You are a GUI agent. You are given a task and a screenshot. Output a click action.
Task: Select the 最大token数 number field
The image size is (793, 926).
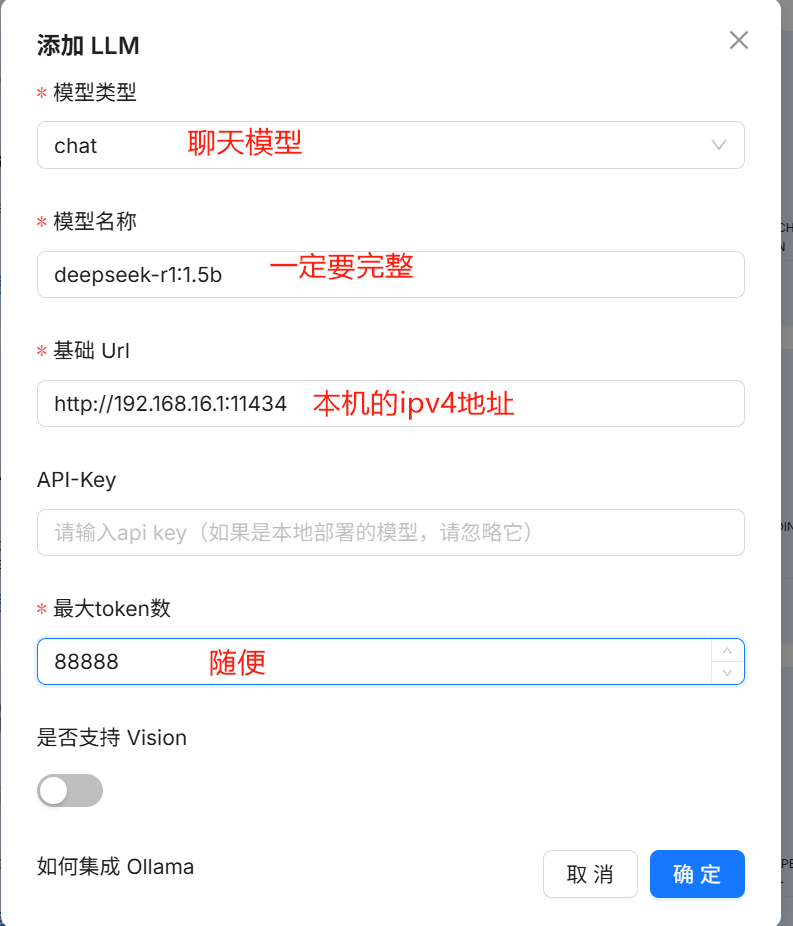(x=370, y=662)
